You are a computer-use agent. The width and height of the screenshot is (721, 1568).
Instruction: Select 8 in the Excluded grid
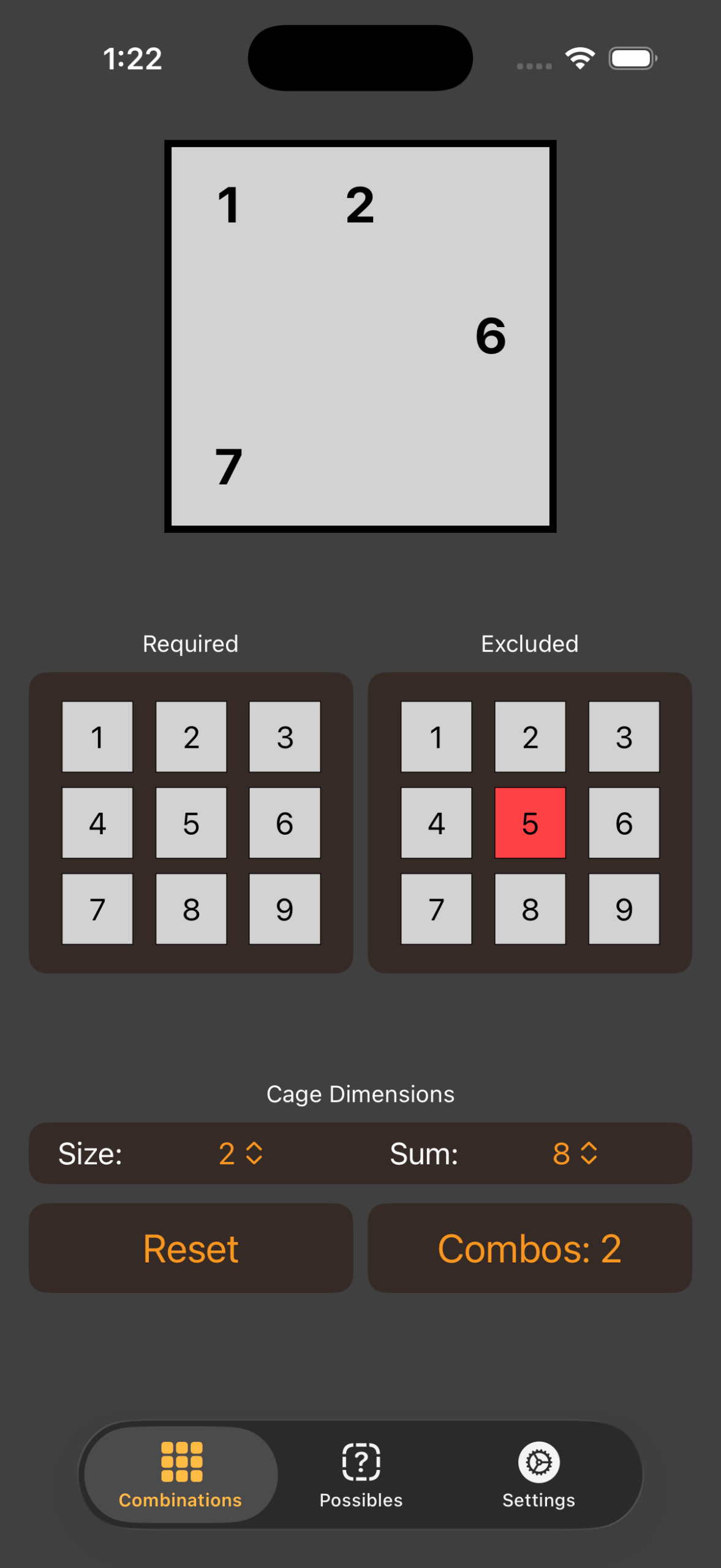pos(530,909)
